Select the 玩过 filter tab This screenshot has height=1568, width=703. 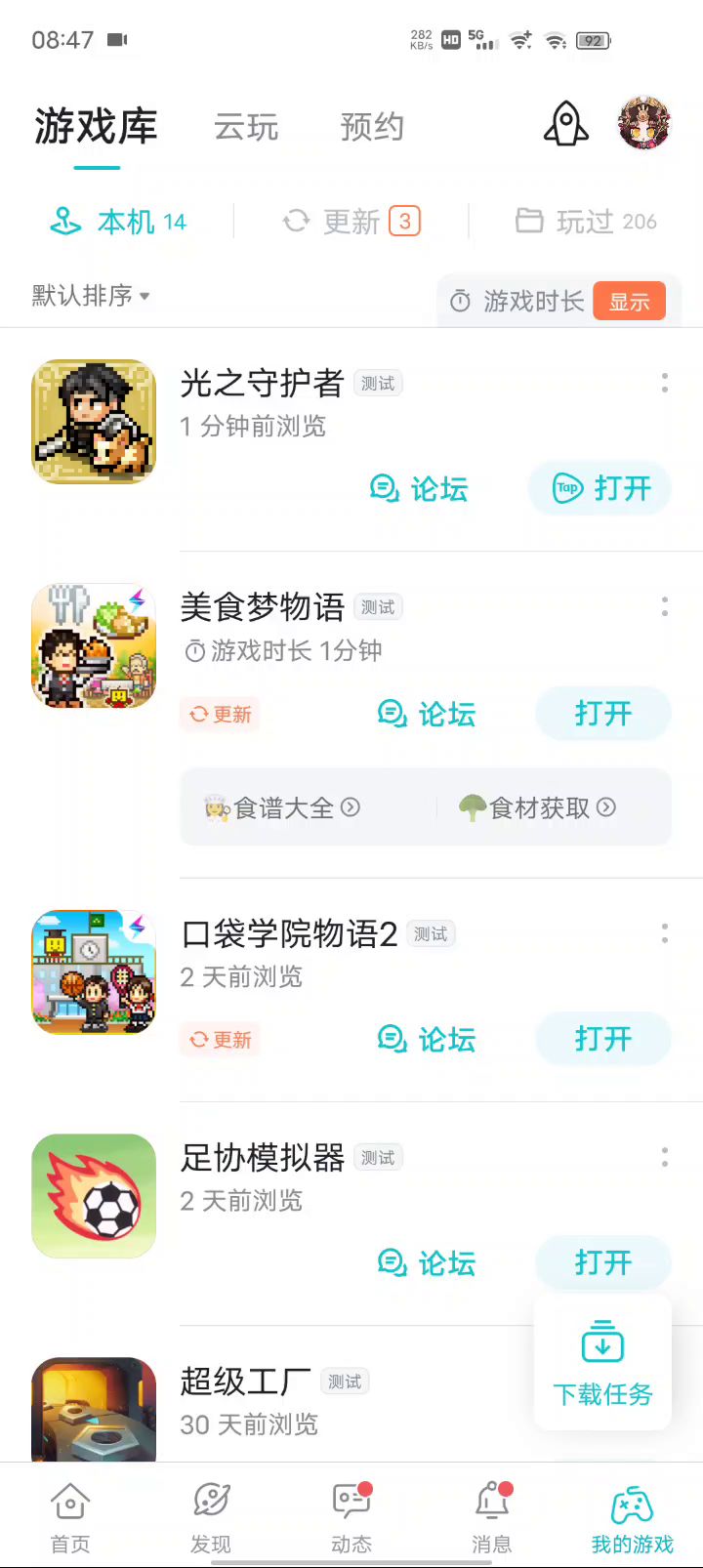click(586, 222)
